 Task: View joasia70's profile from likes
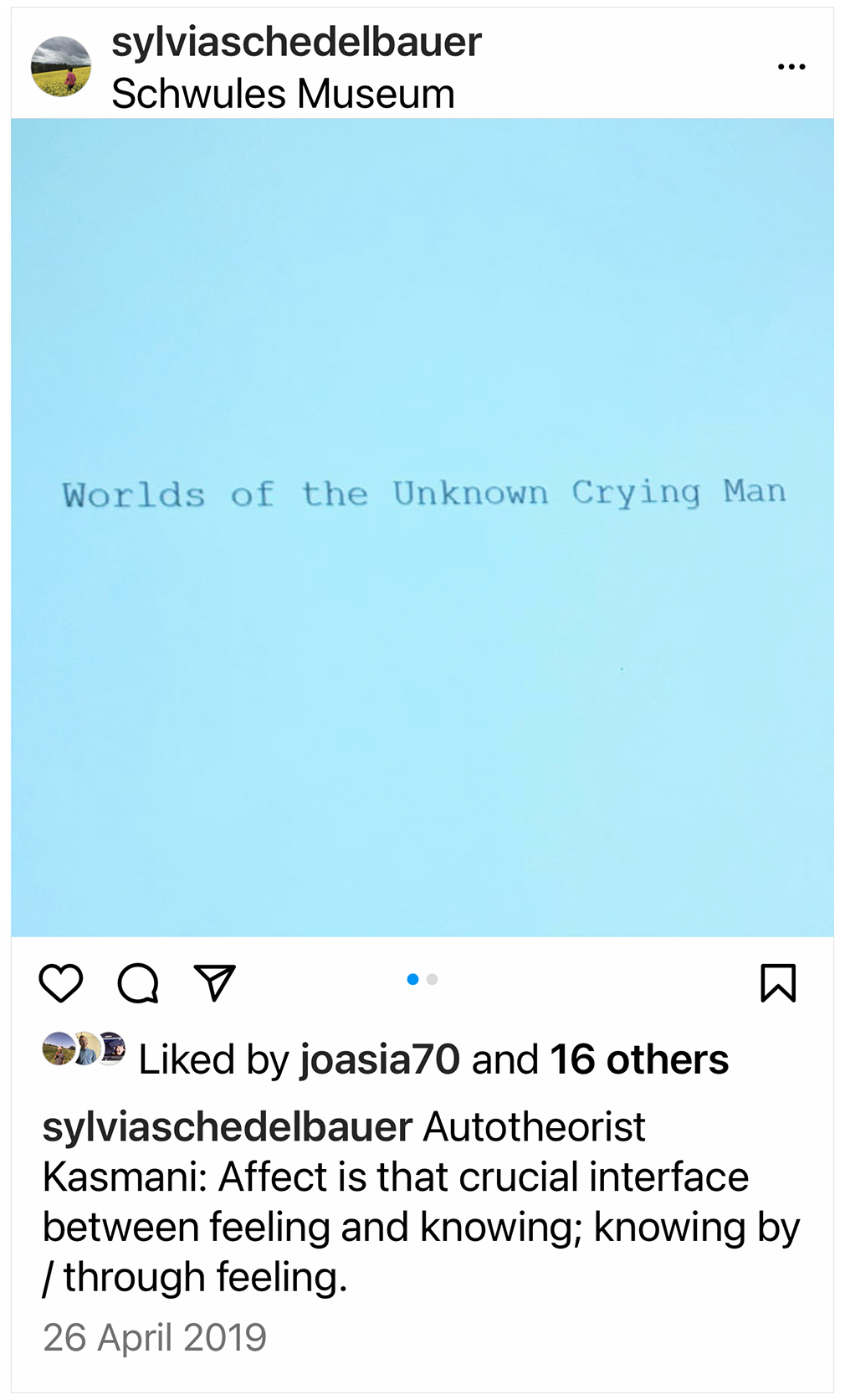pos(380,1059)
